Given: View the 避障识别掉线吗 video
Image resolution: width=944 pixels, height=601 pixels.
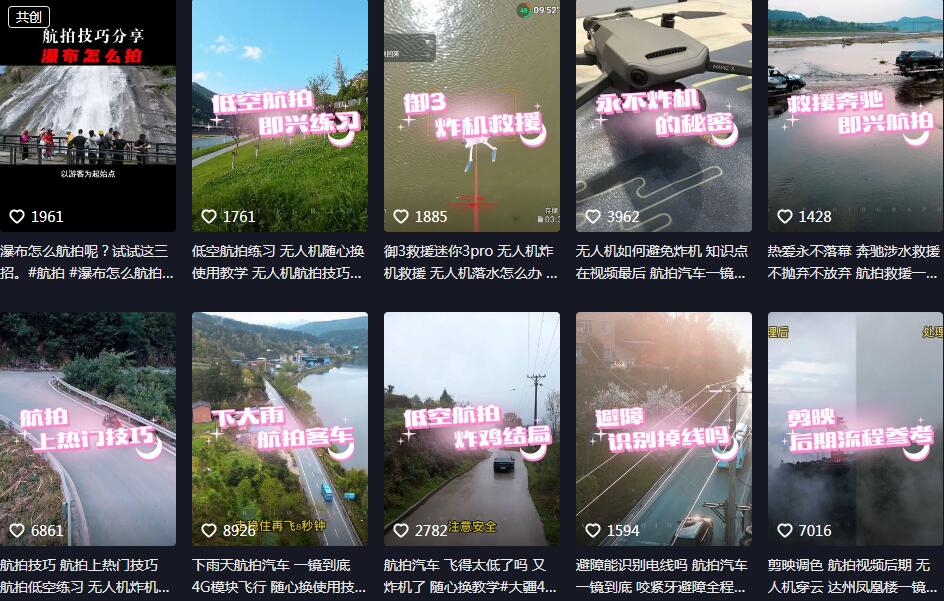Looking at the screenshot, I should point(663,428).
